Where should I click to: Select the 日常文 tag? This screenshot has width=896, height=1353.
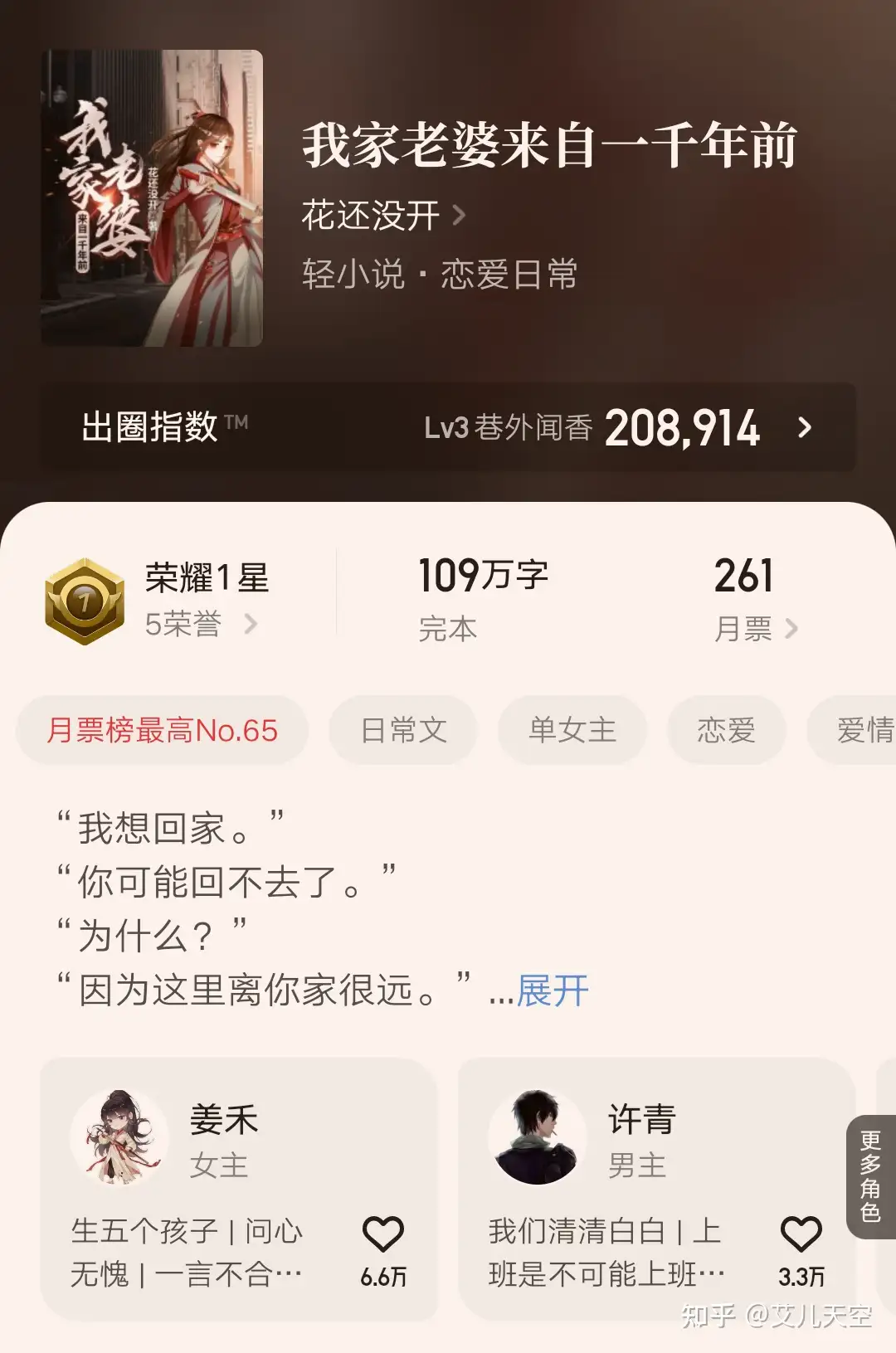coord(403,730)
